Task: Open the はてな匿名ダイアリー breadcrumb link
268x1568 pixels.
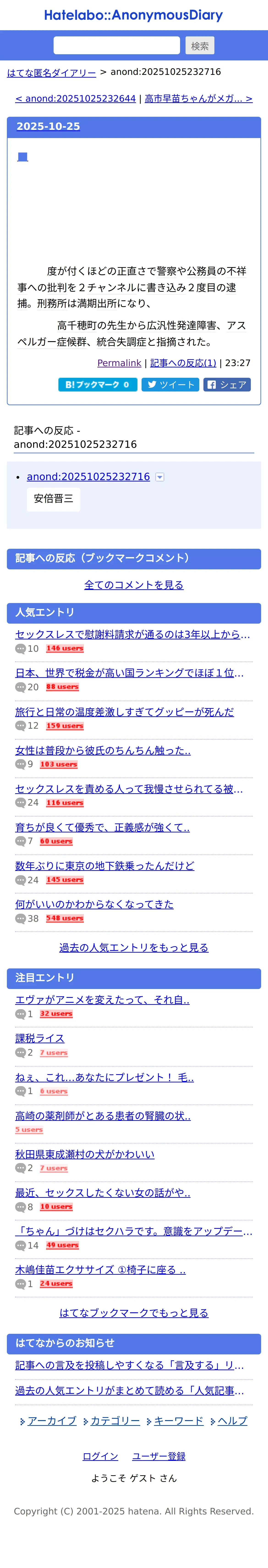Action: click(51, 72)
